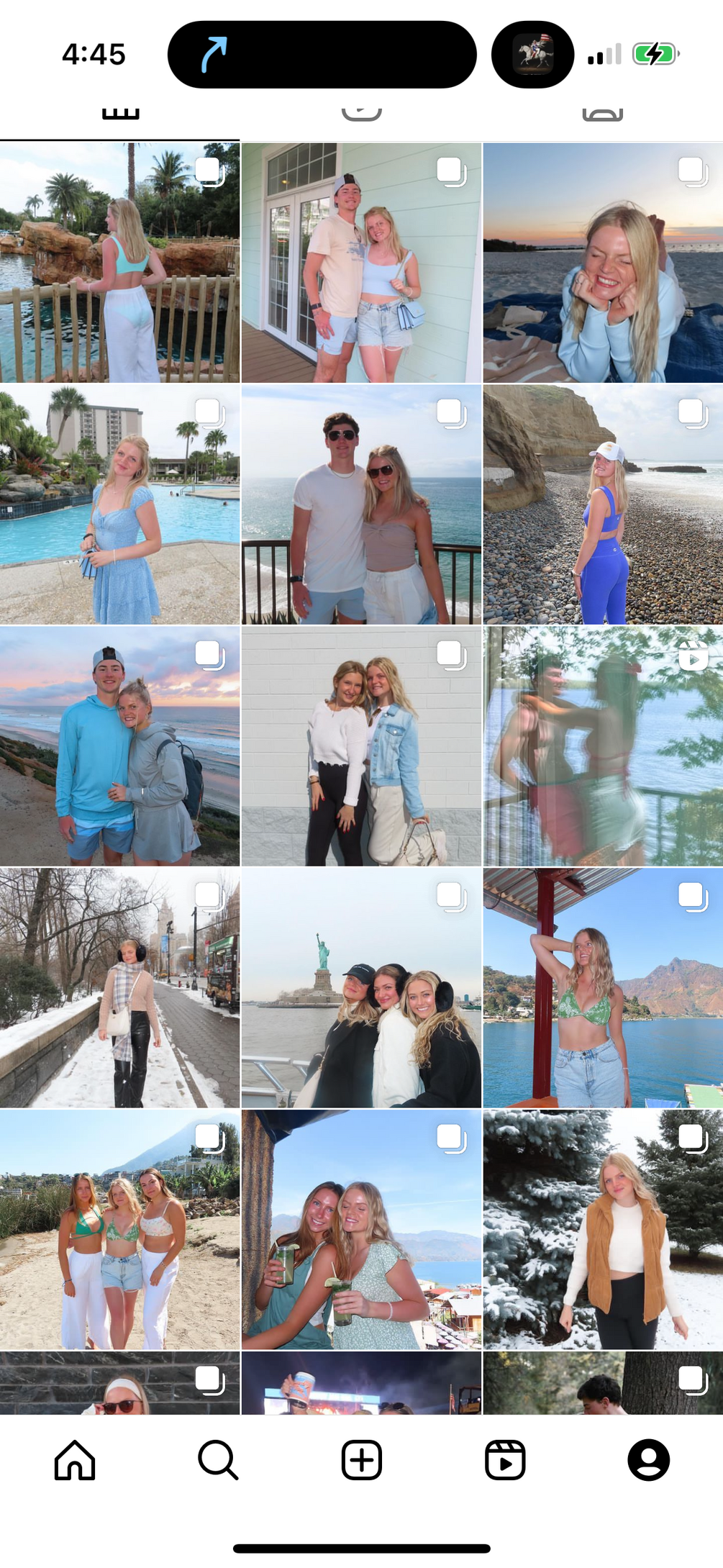Switch to the tagged photos tab
723x1568 pixels.
(x=602, y=115)
